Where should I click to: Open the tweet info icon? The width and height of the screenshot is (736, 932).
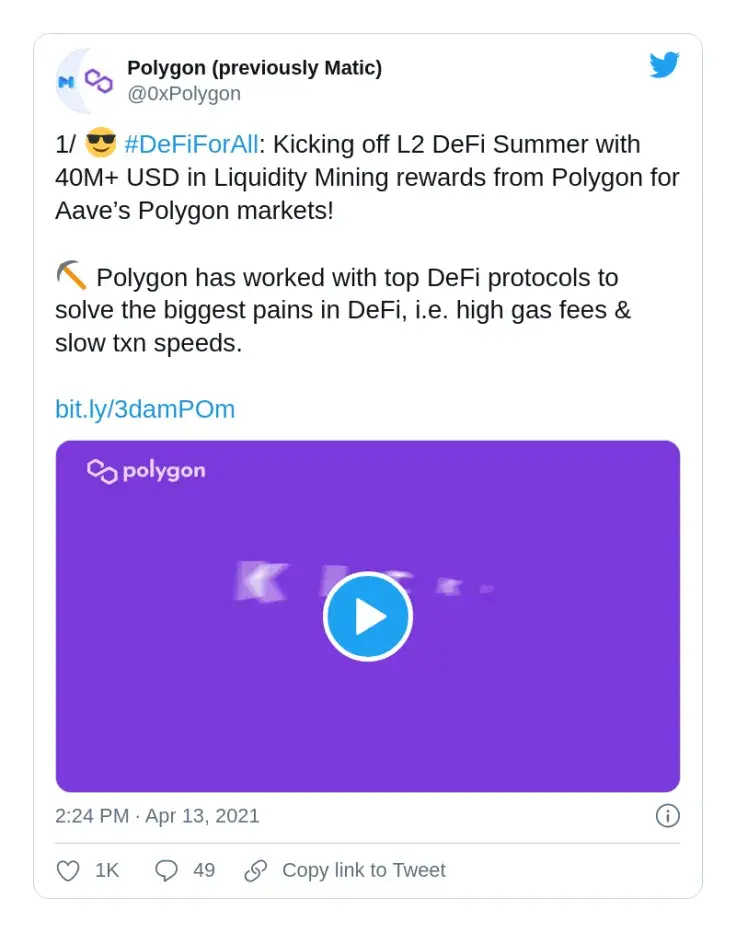pos(667,816)
